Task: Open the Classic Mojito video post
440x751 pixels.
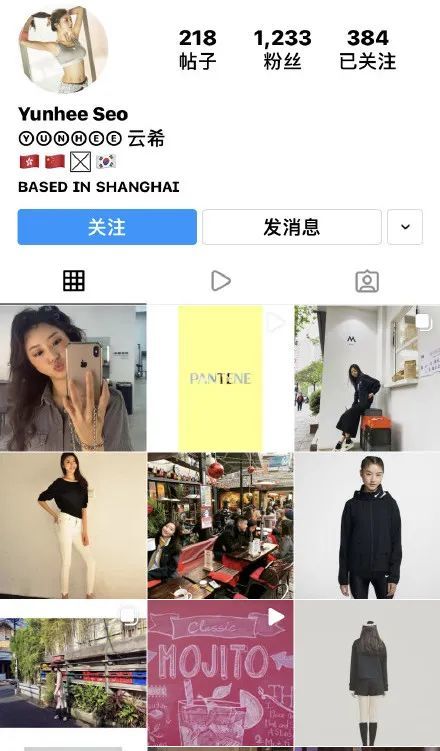Action: tap(220, 672)
